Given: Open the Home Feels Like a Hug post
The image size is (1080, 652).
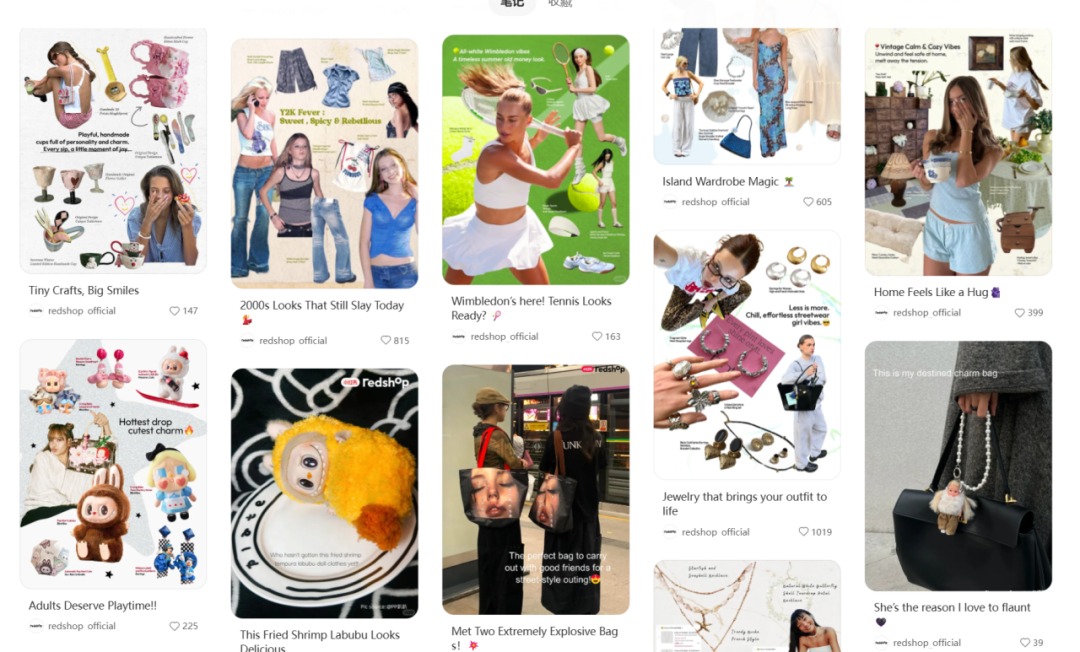Looking at the screenshot, I should point(957,152).
